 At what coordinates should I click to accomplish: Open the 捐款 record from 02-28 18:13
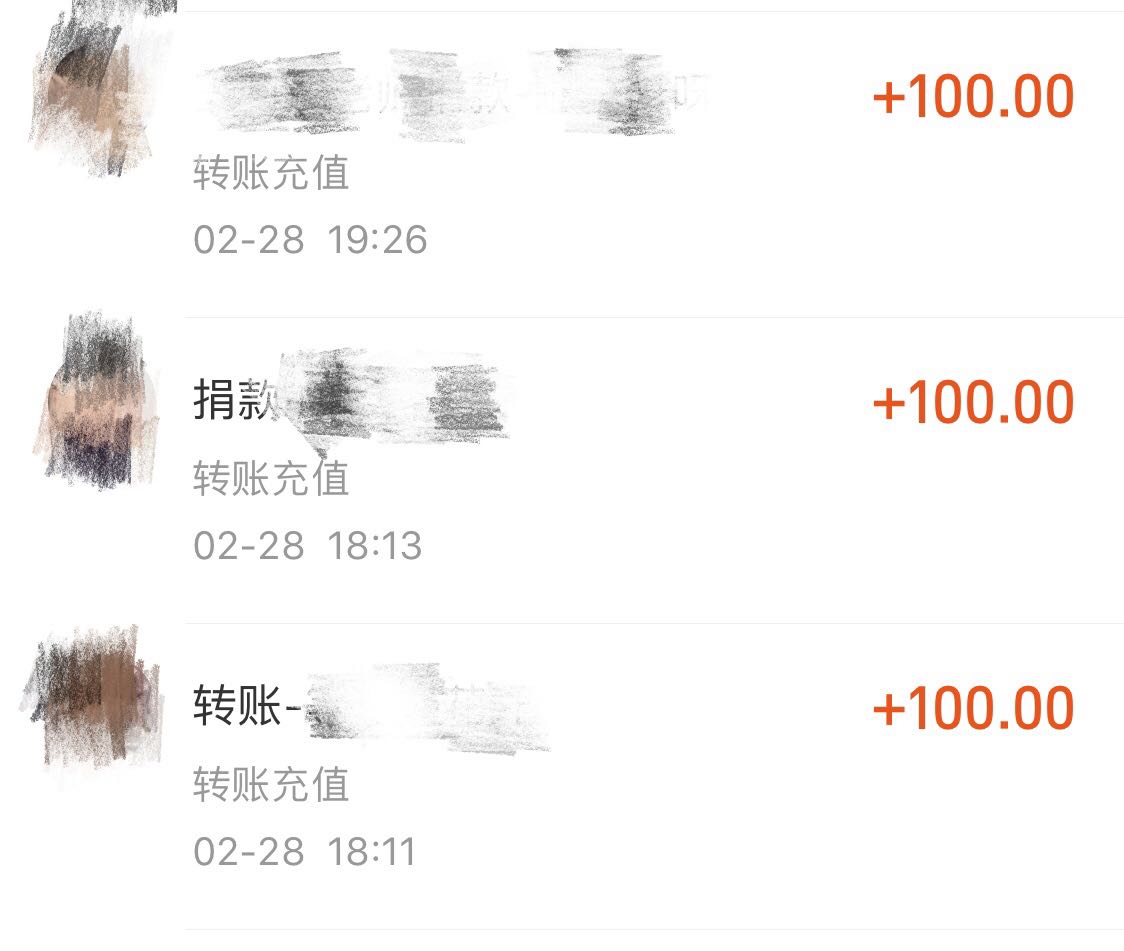pos(600,470)
